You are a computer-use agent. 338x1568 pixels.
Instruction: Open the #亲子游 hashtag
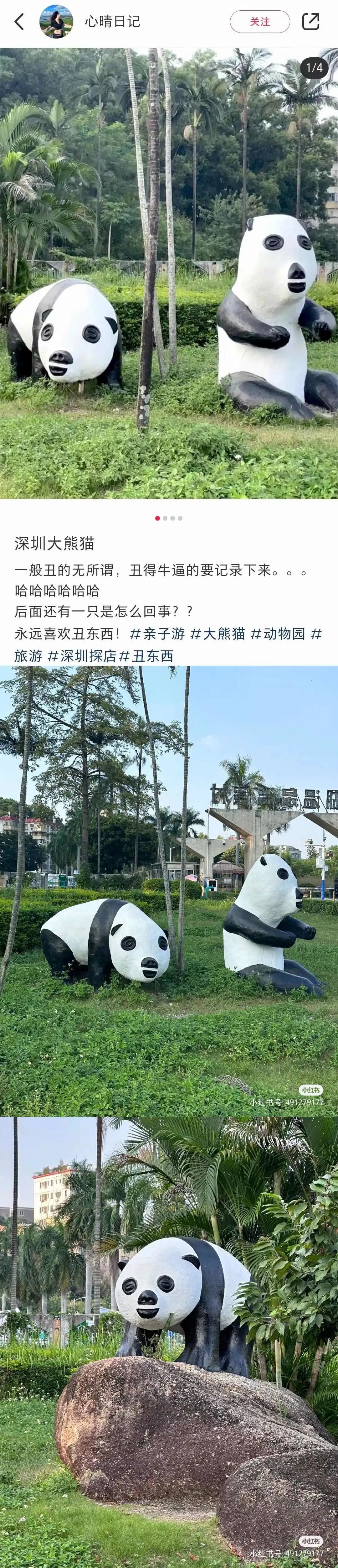point(157,634)
